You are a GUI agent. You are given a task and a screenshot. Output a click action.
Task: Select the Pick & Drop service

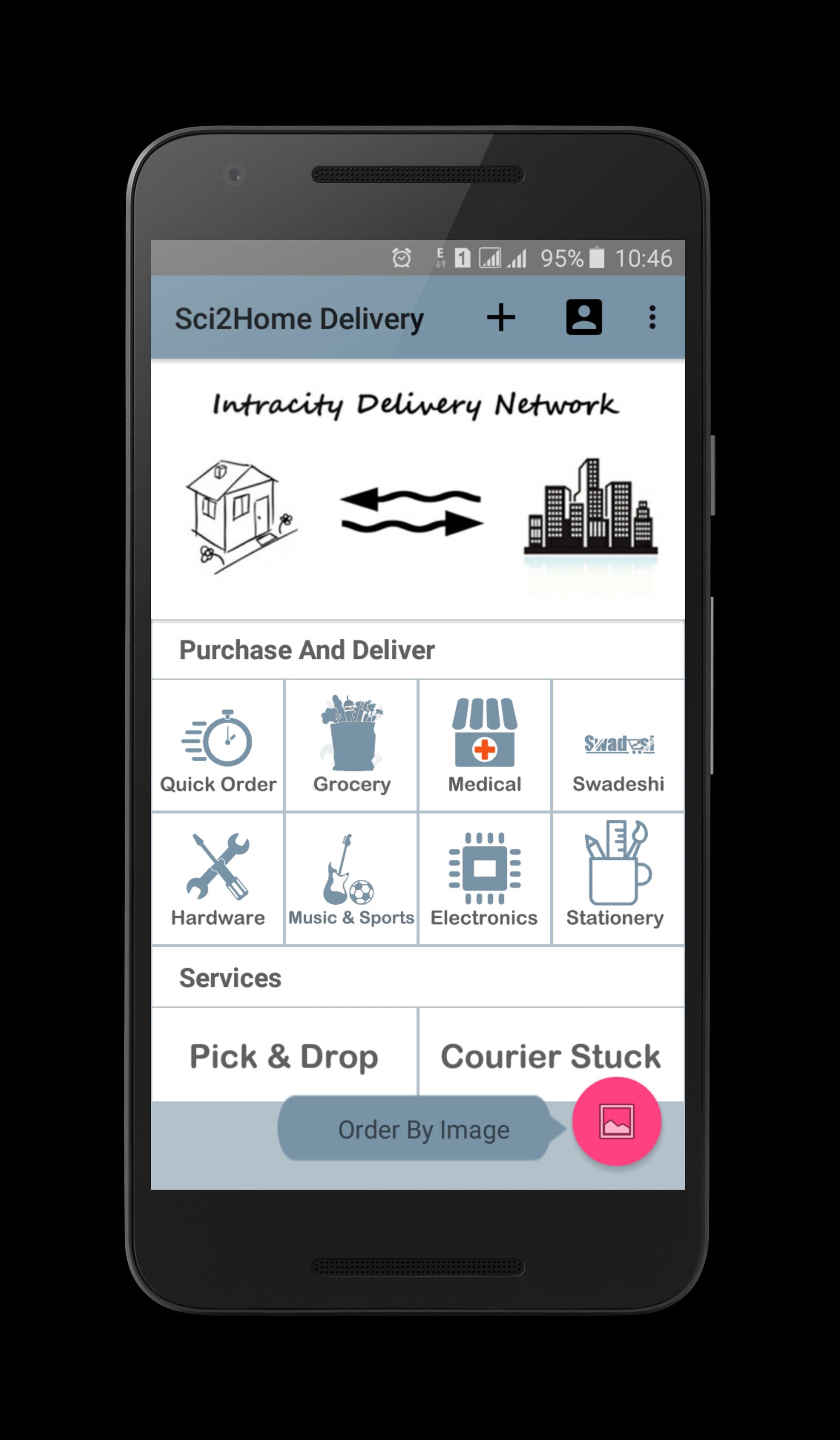coord(284,1056)
